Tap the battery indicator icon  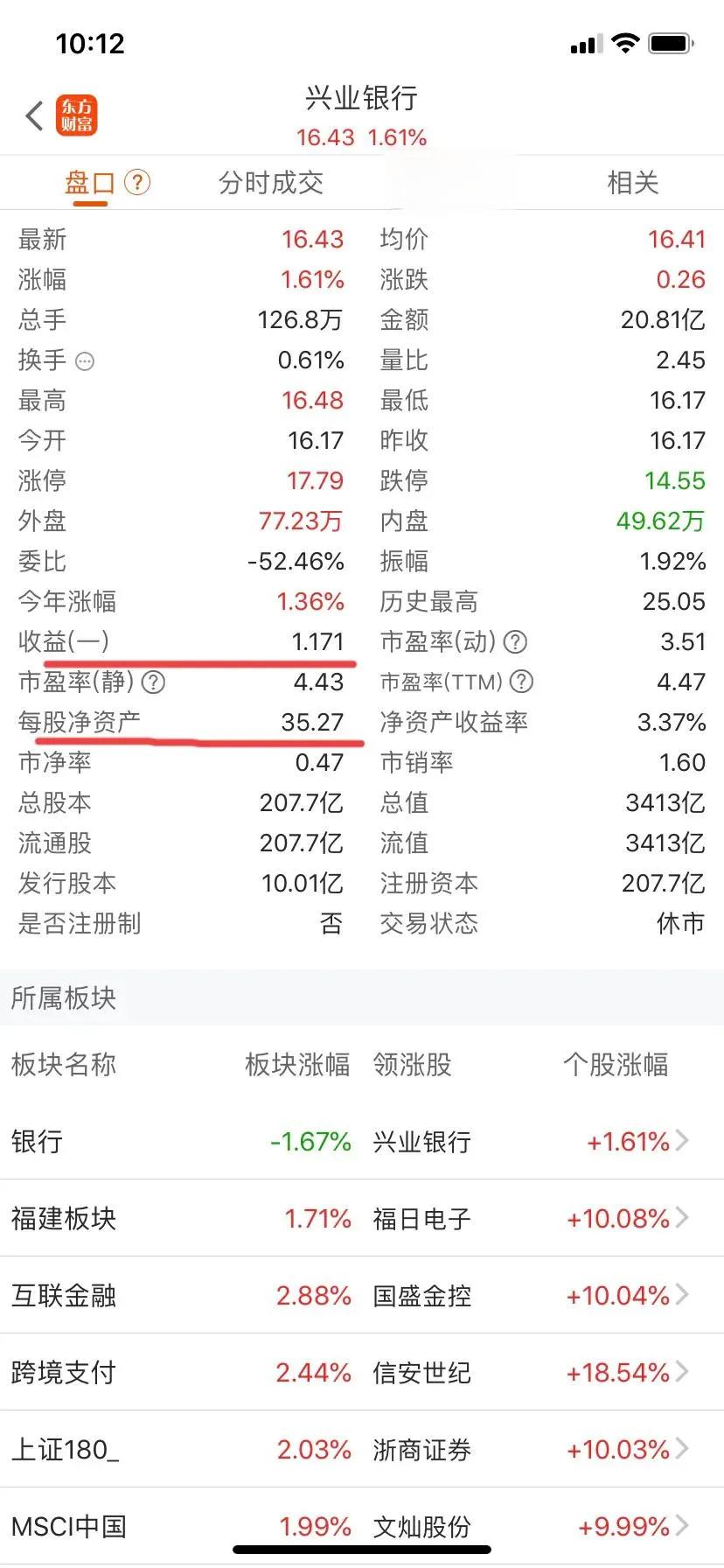(x=672, y=42)
